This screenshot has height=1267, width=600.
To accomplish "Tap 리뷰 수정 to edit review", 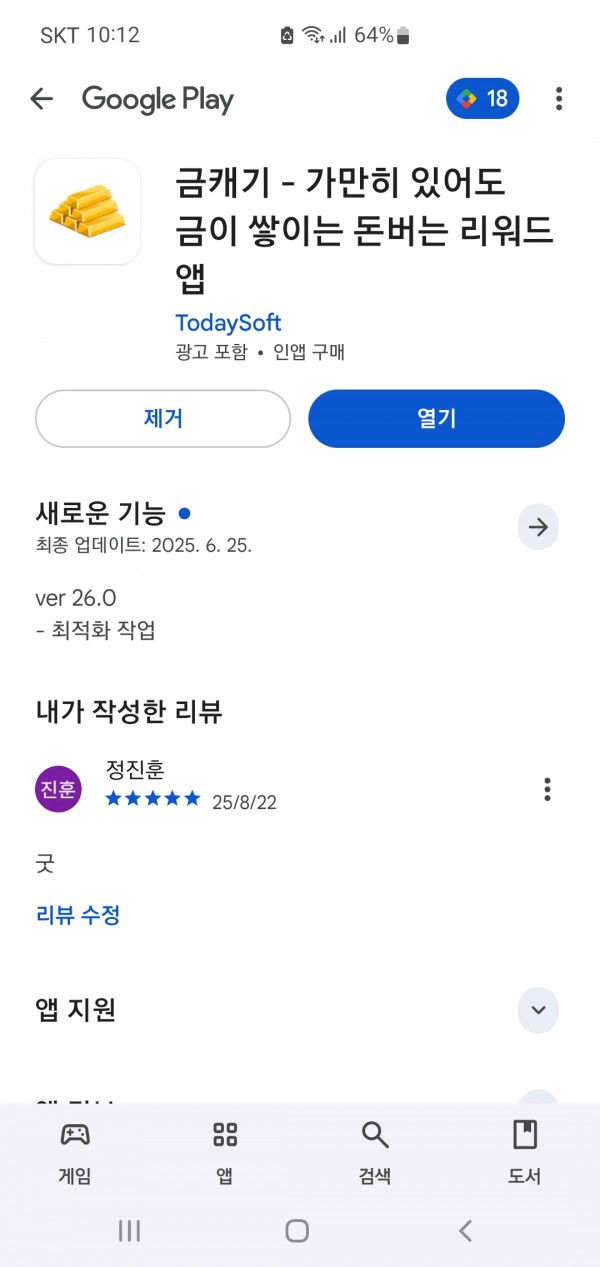I will click(78, 914).
